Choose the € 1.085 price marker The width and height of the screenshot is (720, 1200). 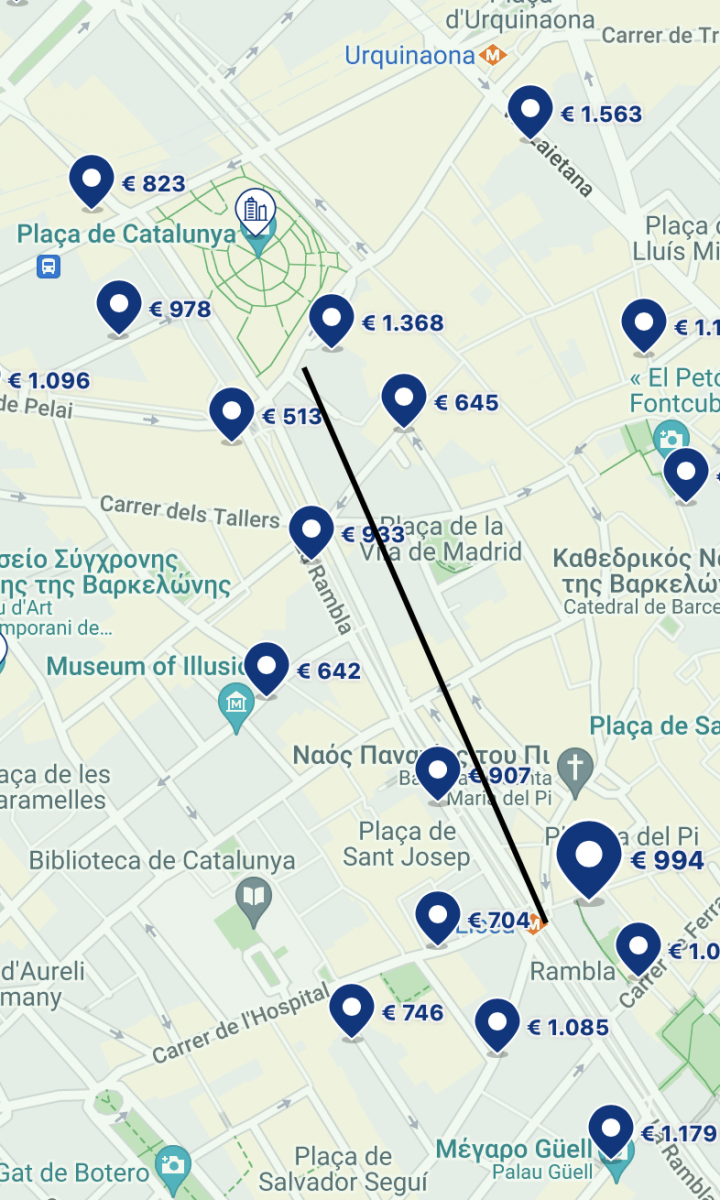pyautogui.click(x=497, y=1024)
